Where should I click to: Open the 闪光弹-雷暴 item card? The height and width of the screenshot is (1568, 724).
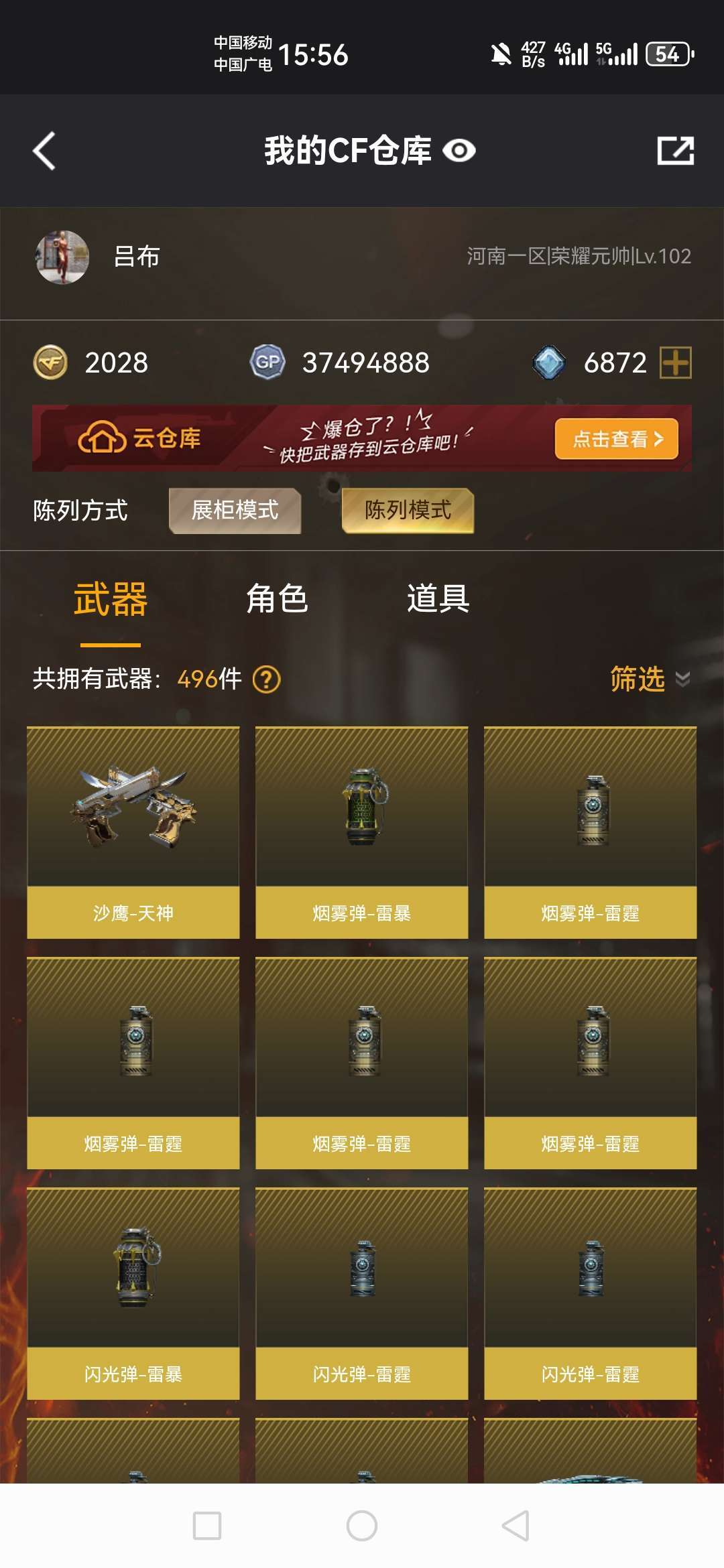pyautogui.click(x=133, y=1293)
